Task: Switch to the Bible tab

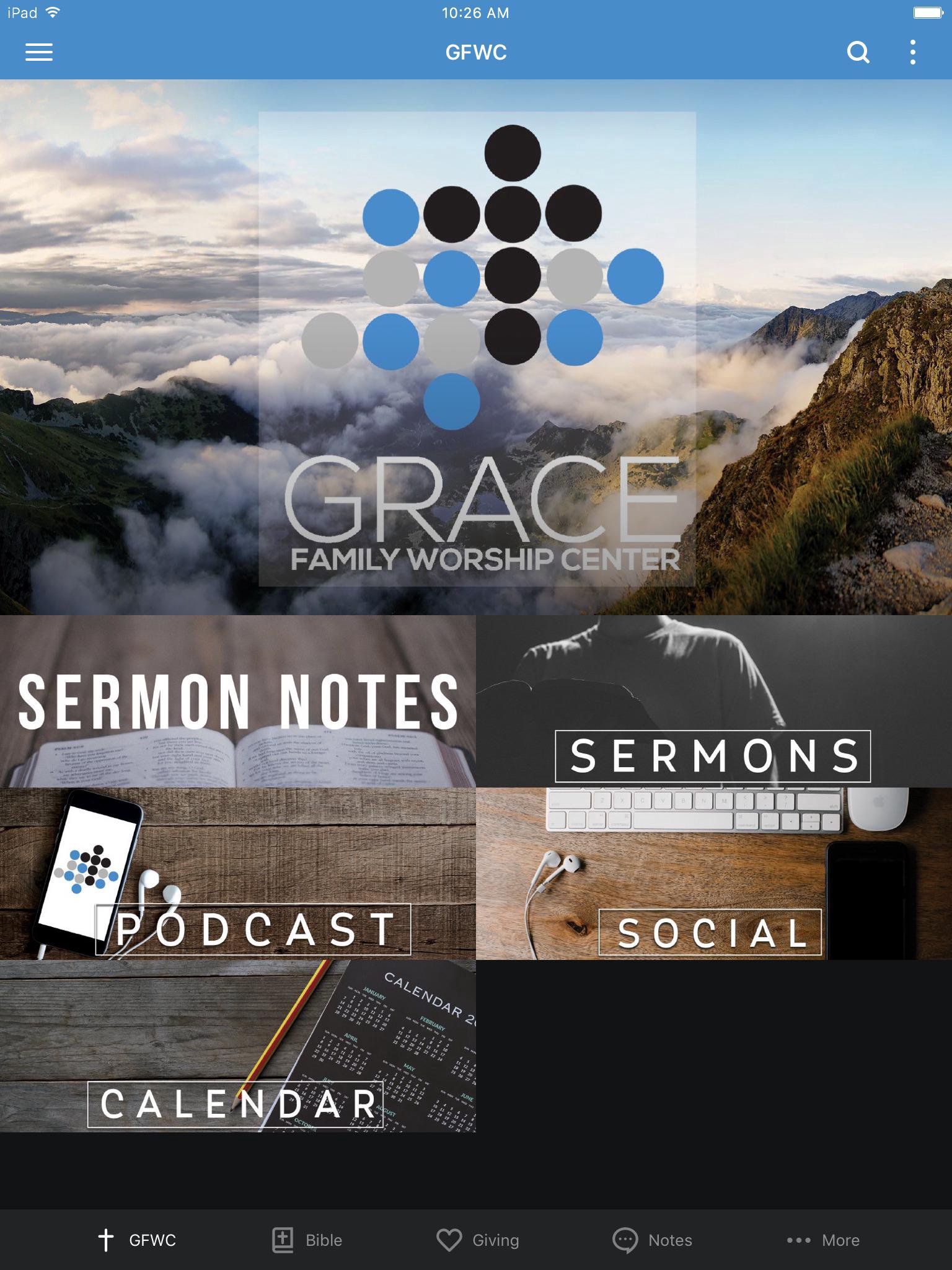Action: pos(307,1240)
